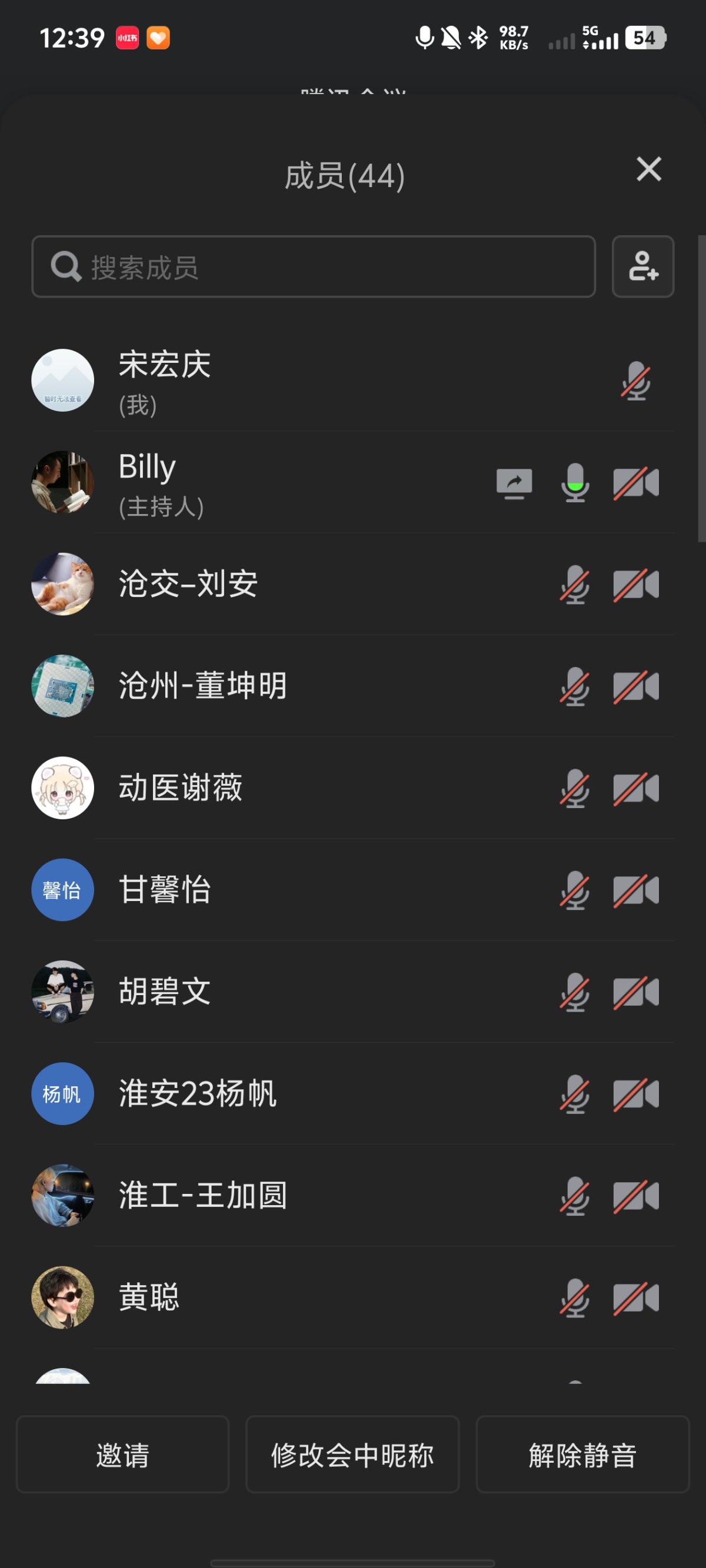
Task: Open the add member icon beside search bar
Action: [642, 266]
